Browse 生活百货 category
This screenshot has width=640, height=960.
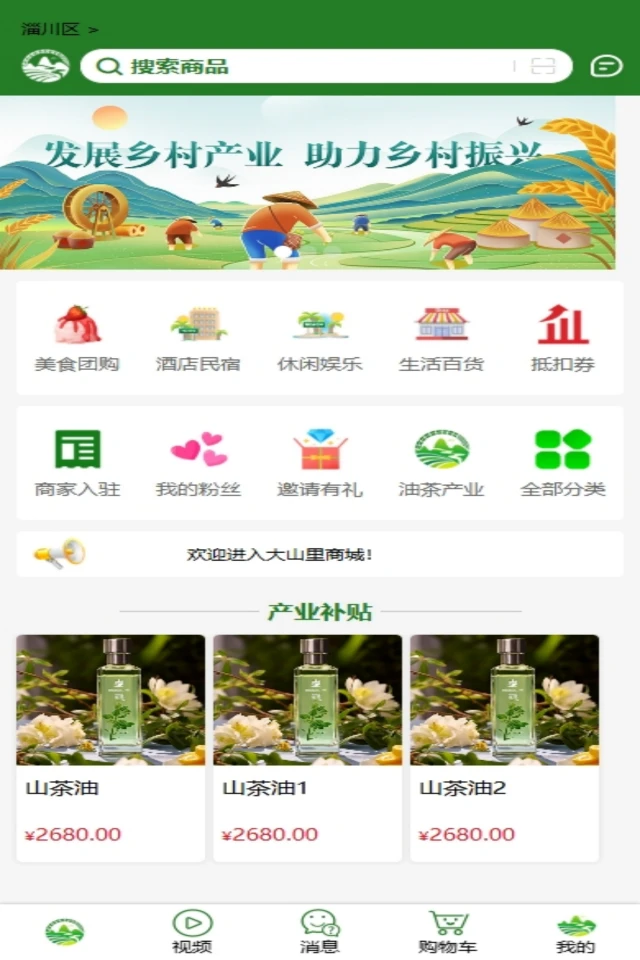441,340
